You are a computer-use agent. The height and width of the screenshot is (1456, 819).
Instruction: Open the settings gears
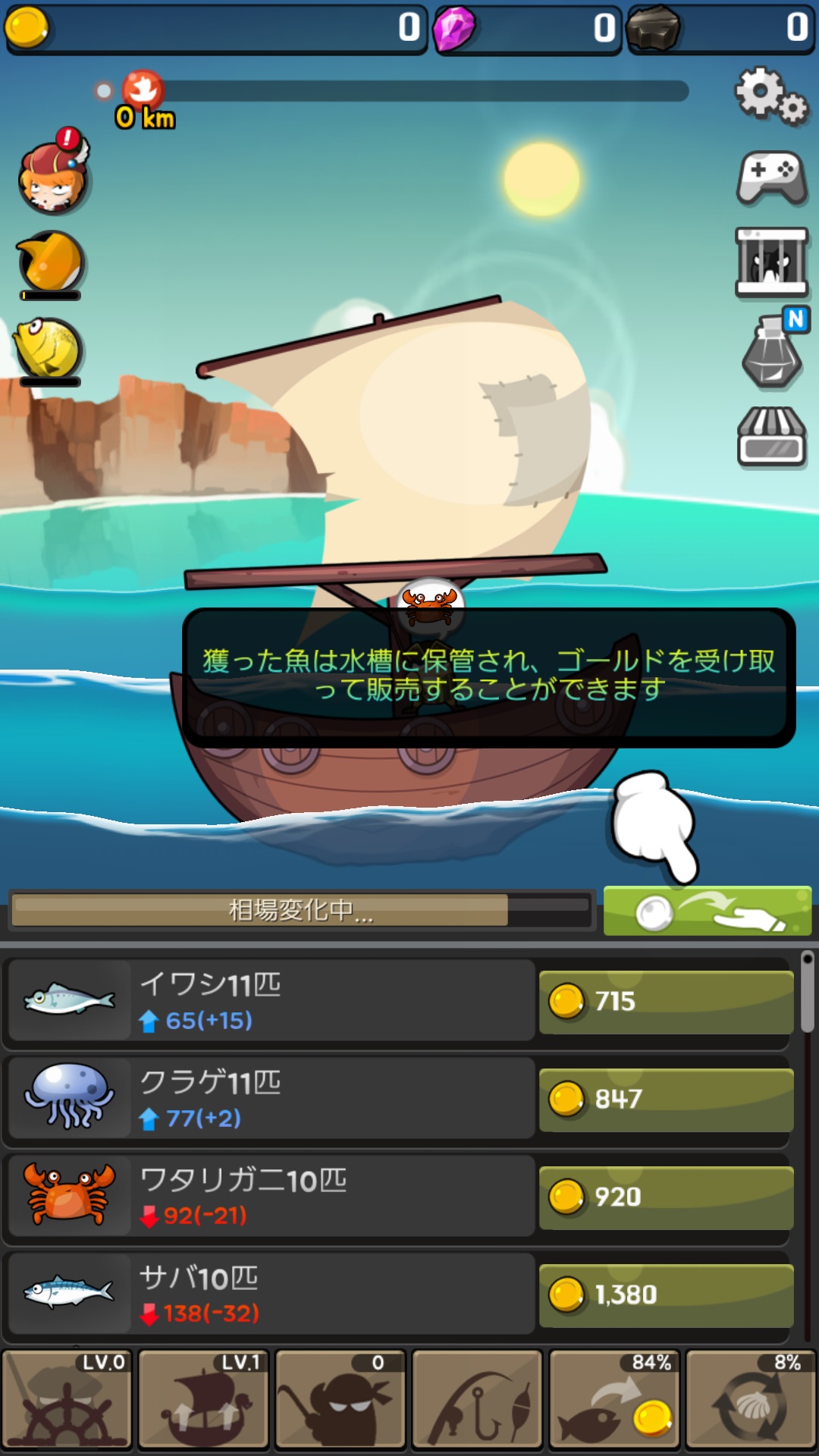pos(770,96)
